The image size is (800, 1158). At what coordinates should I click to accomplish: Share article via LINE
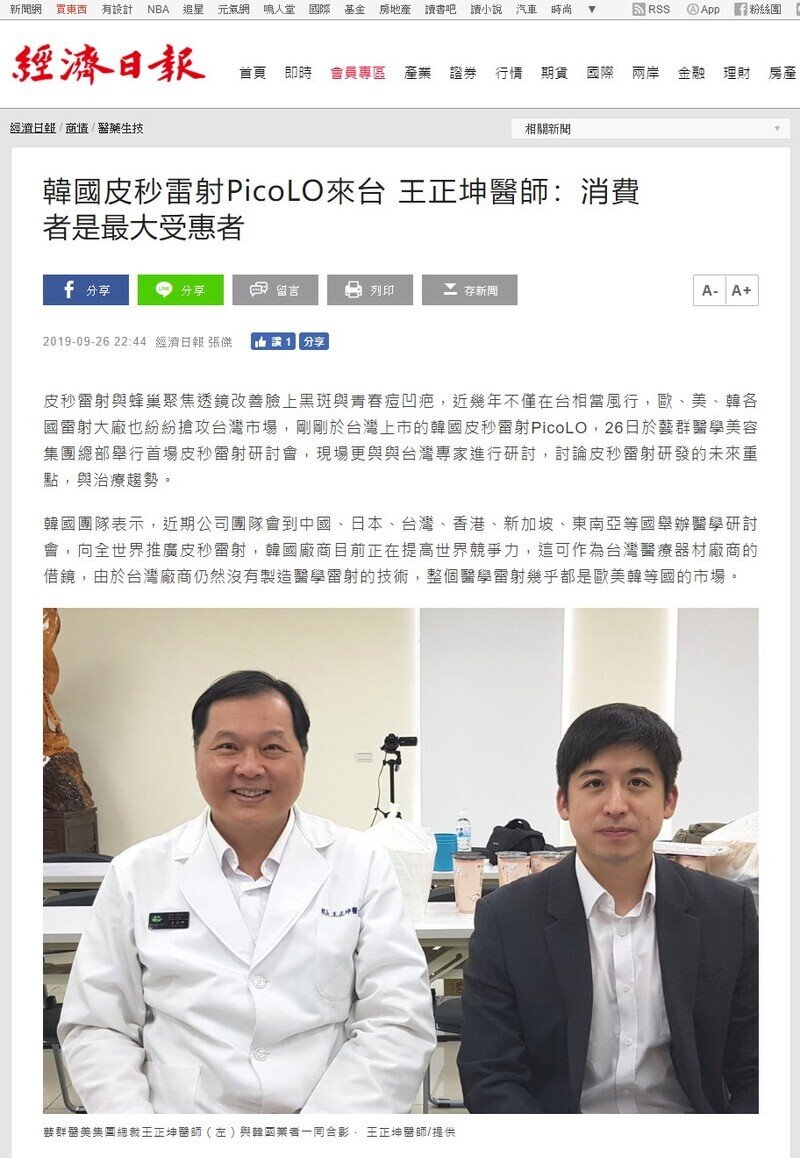pyautogui.click(x=180, y=290)
